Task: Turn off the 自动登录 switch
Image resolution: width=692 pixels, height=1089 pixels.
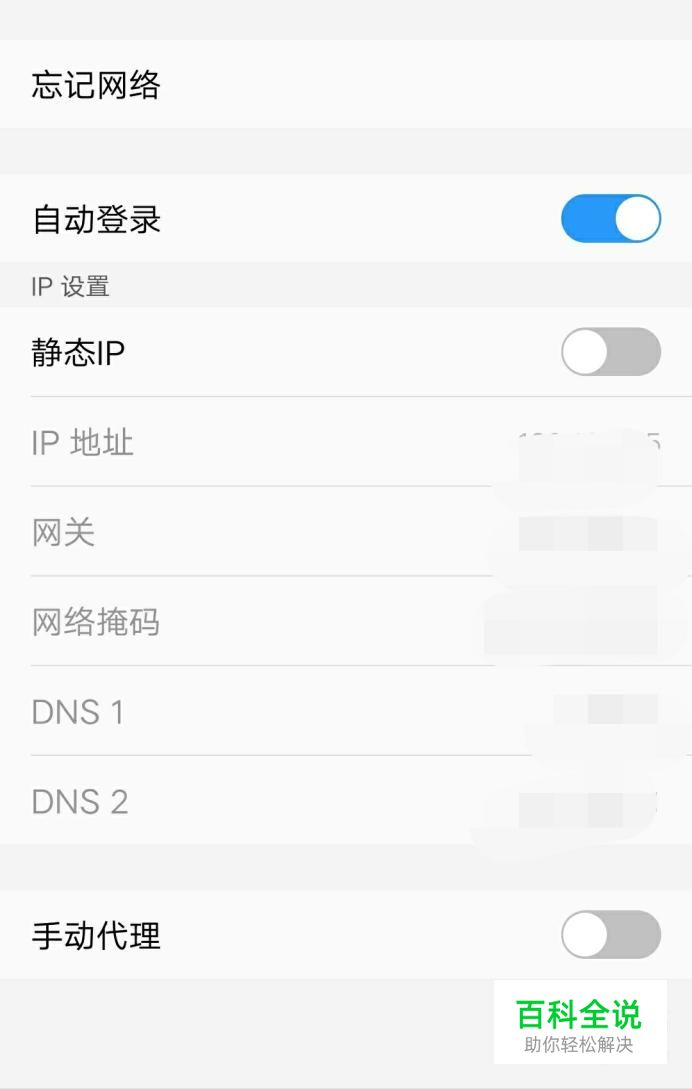Action: (x=610, y=219)
